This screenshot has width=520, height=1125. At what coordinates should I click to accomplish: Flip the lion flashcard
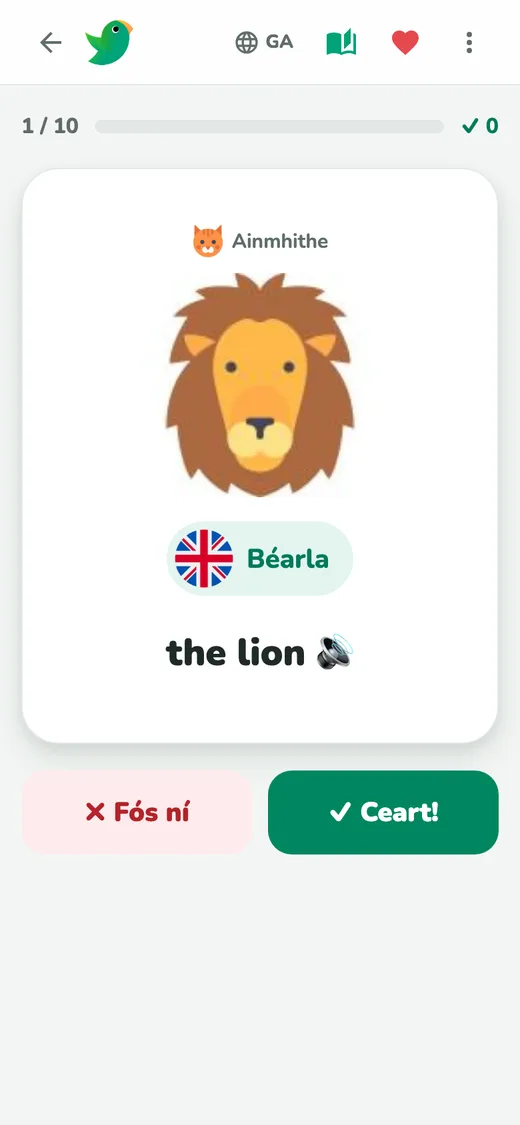pos(260,456)
